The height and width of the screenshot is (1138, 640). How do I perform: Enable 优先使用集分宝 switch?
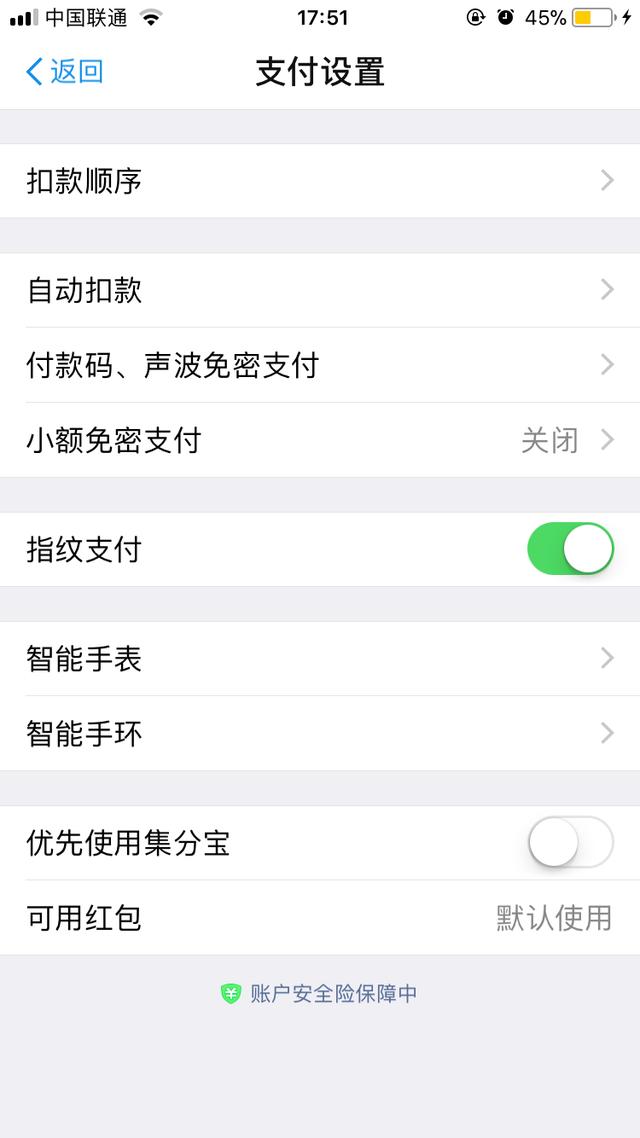[x=570, y=843]
